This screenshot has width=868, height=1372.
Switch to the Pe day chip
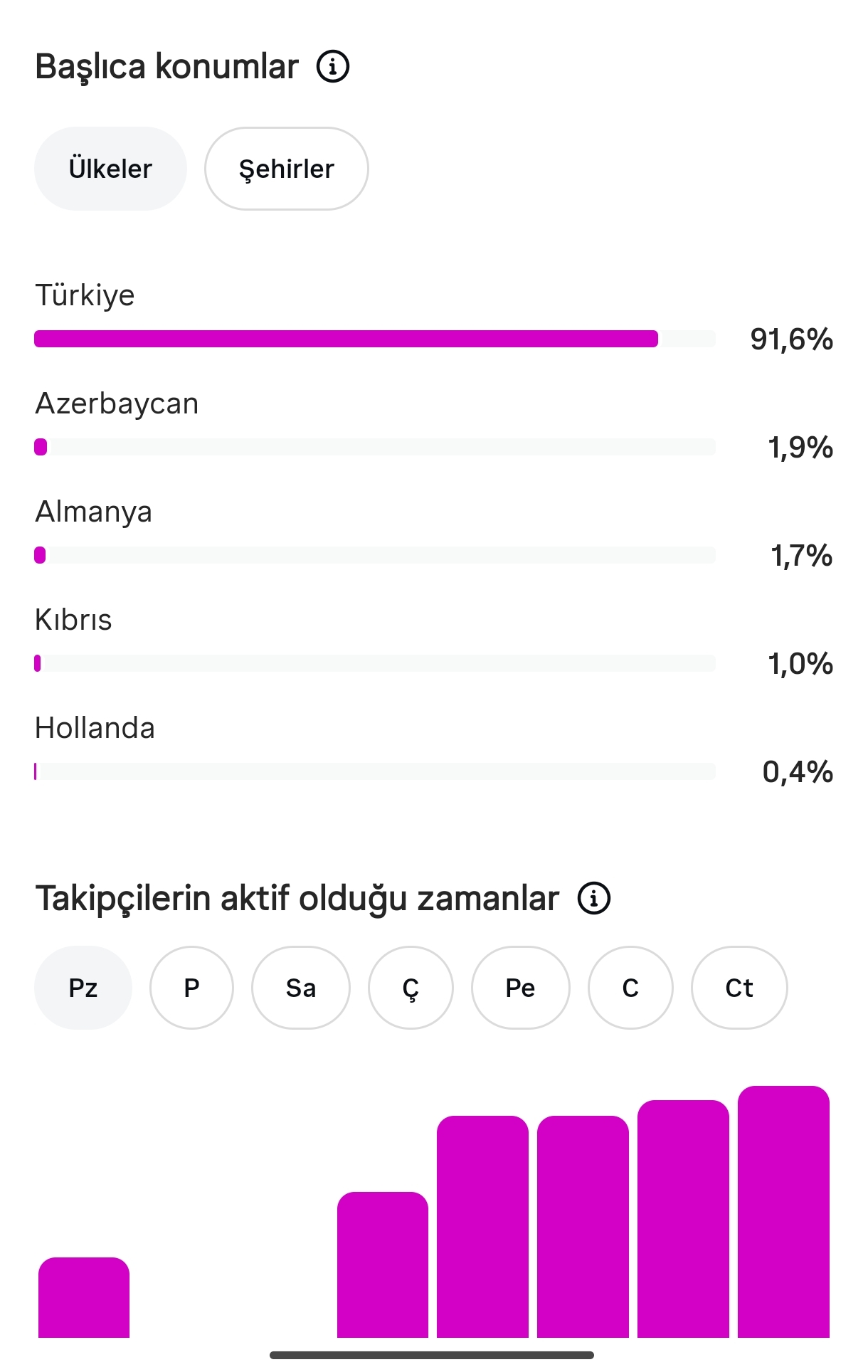tap(521, 988)
